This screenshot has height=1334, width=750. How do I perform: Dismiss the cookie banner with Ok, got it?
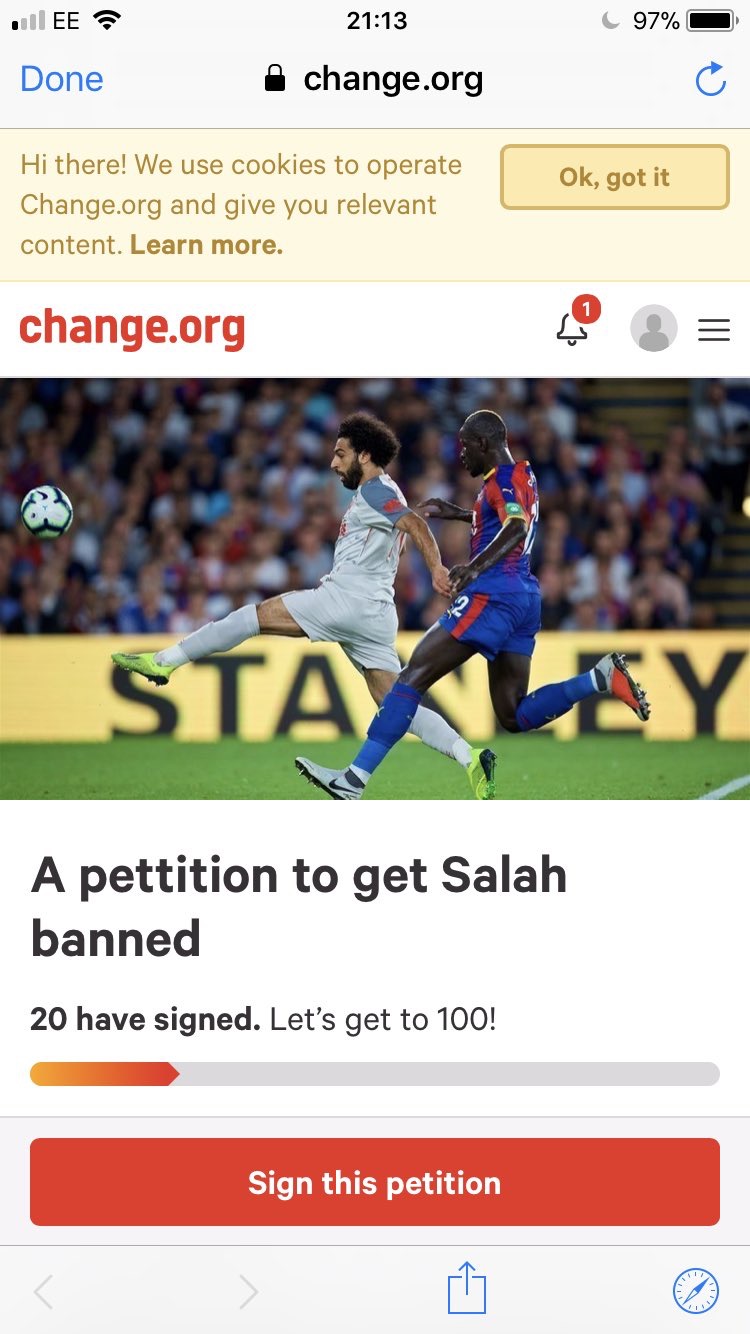tap(614, 177)
